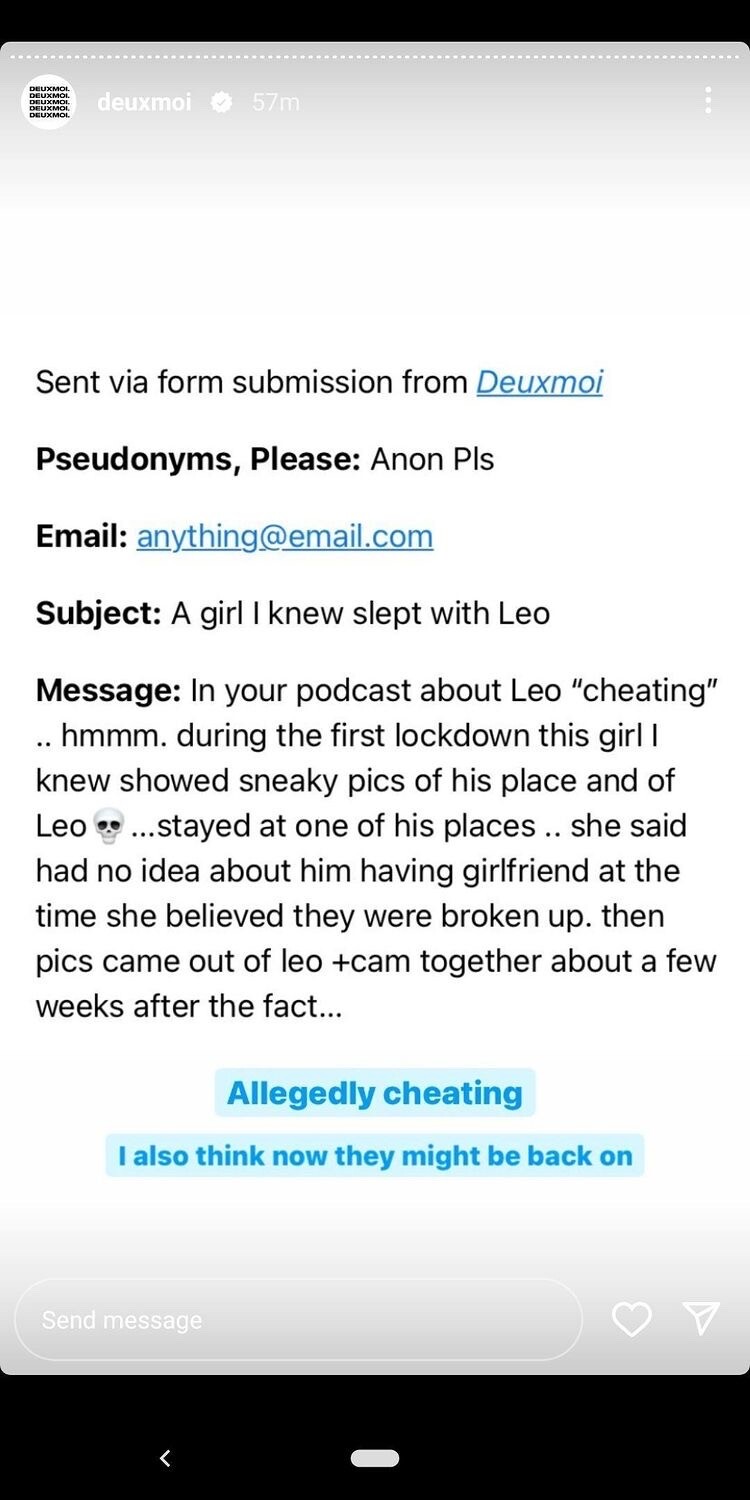Open the story overflow menu
Screen dimensions: 750x1500
point(708,100)
